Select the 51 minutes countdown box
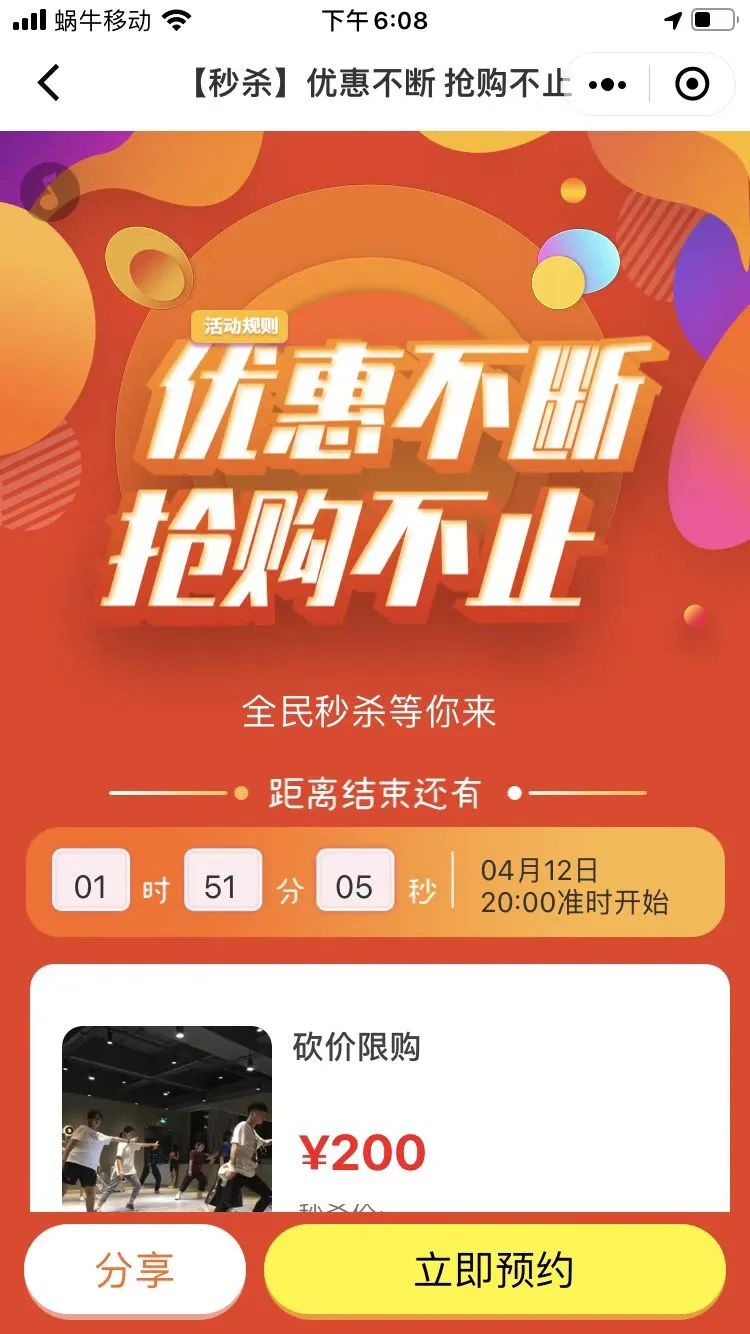Image resolution: width=750 pixels, height=1334 pixels. click(x=223, y=881)
